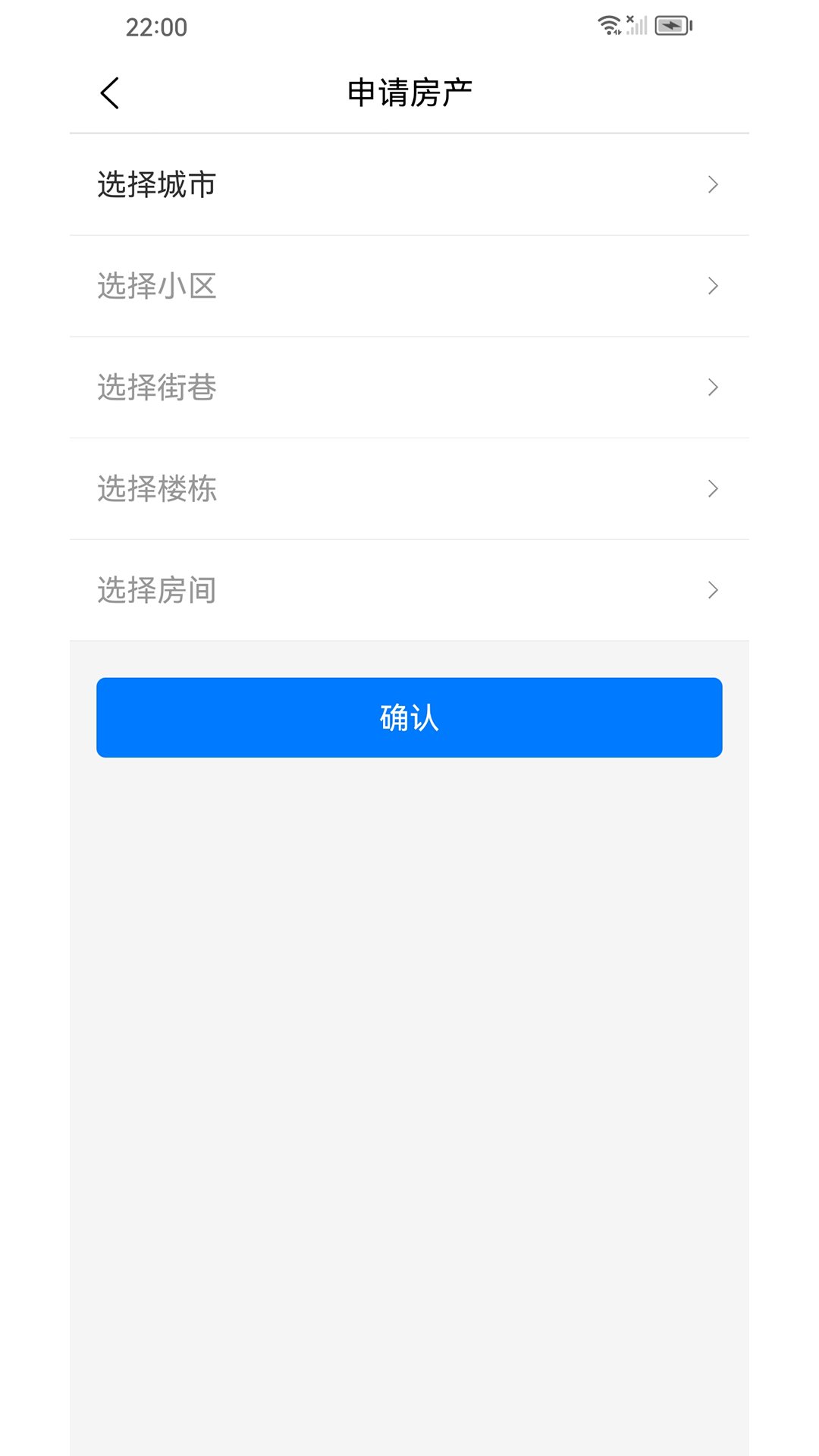
Task: Tap the cellular signal icon
Action: [639, 26]
